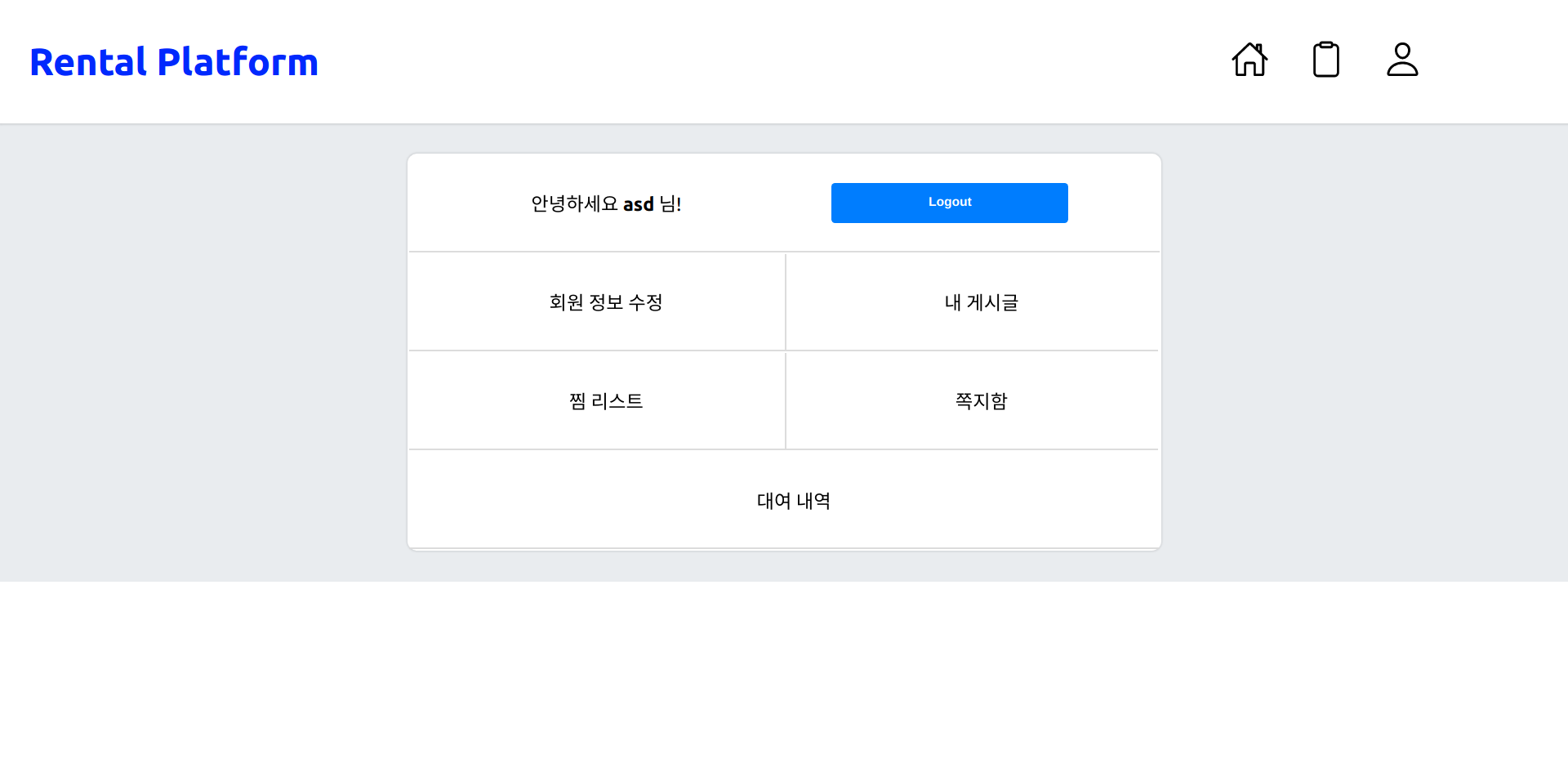Open 회원 정보 수정 to edit profile
Screen dimensions: 1568x777
point(605,302)
